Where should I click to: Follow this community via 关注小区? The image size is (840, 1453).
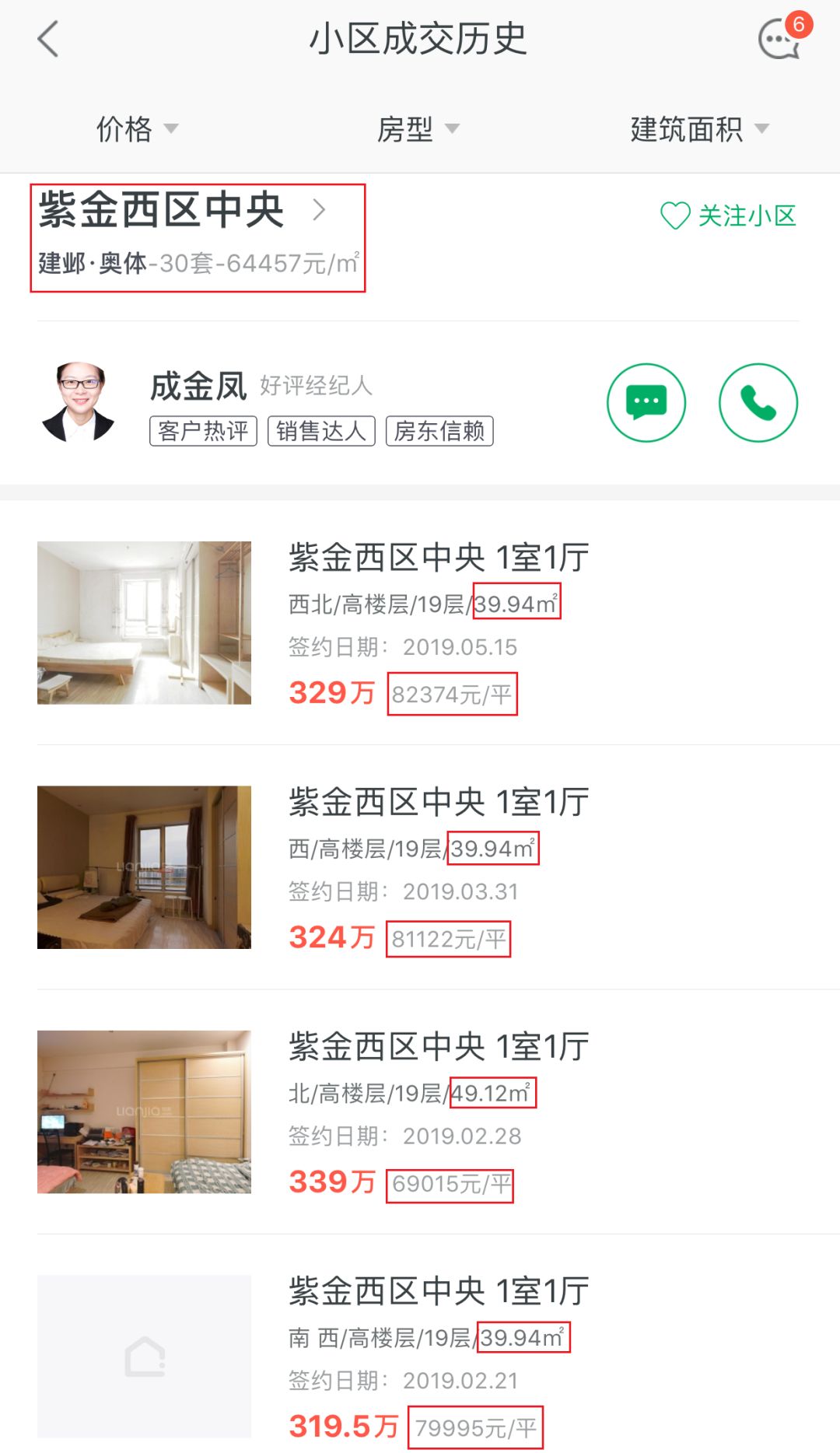tap(729, 215)
